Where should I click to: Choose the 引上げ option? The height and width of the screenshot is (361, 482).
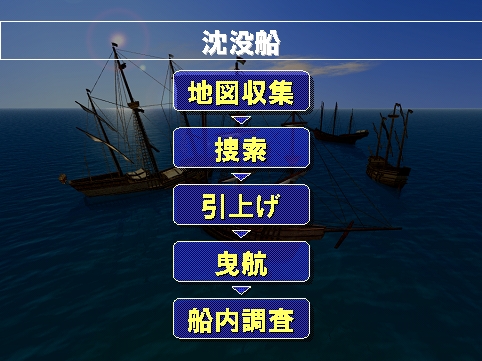(x=241, y=205)
